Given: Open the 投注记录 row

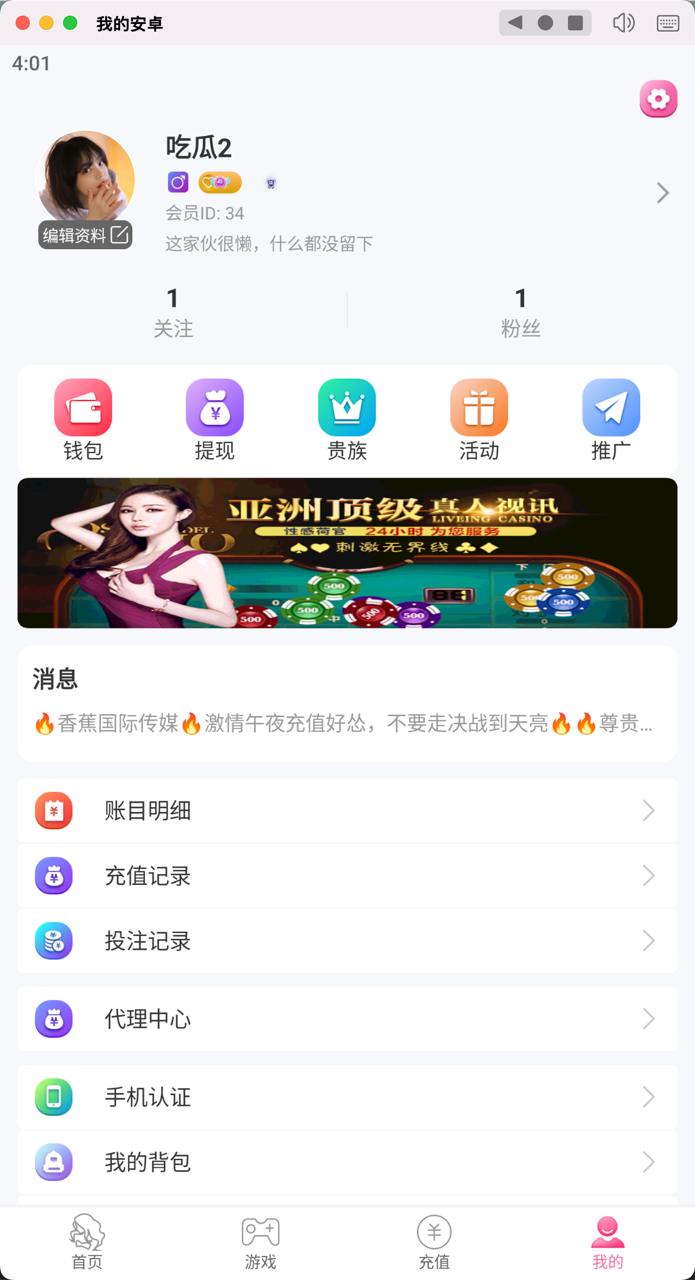Looking at the screenshot, I should 347,941.
